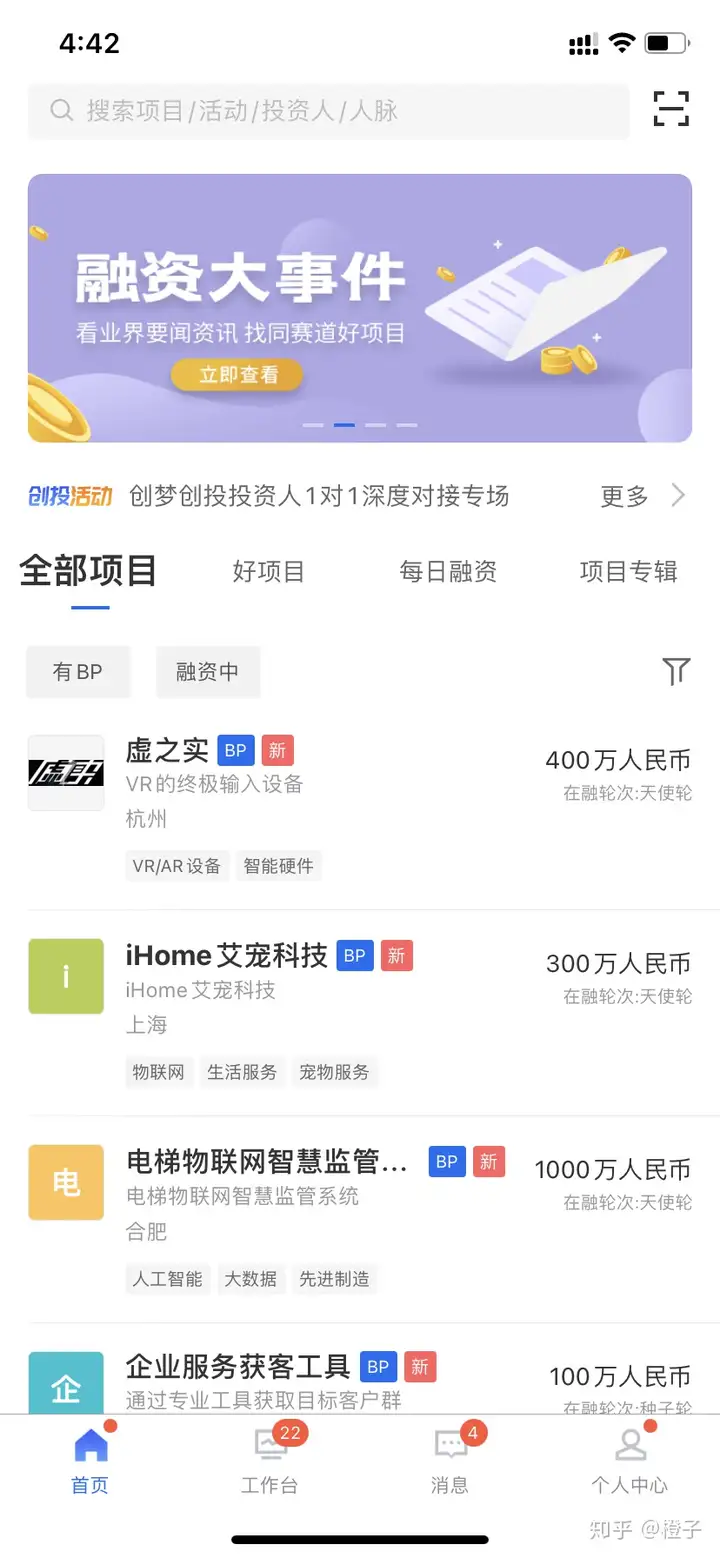
Task: Open the iHome艾宠科技 project
Action: (x=360, y=1013)
